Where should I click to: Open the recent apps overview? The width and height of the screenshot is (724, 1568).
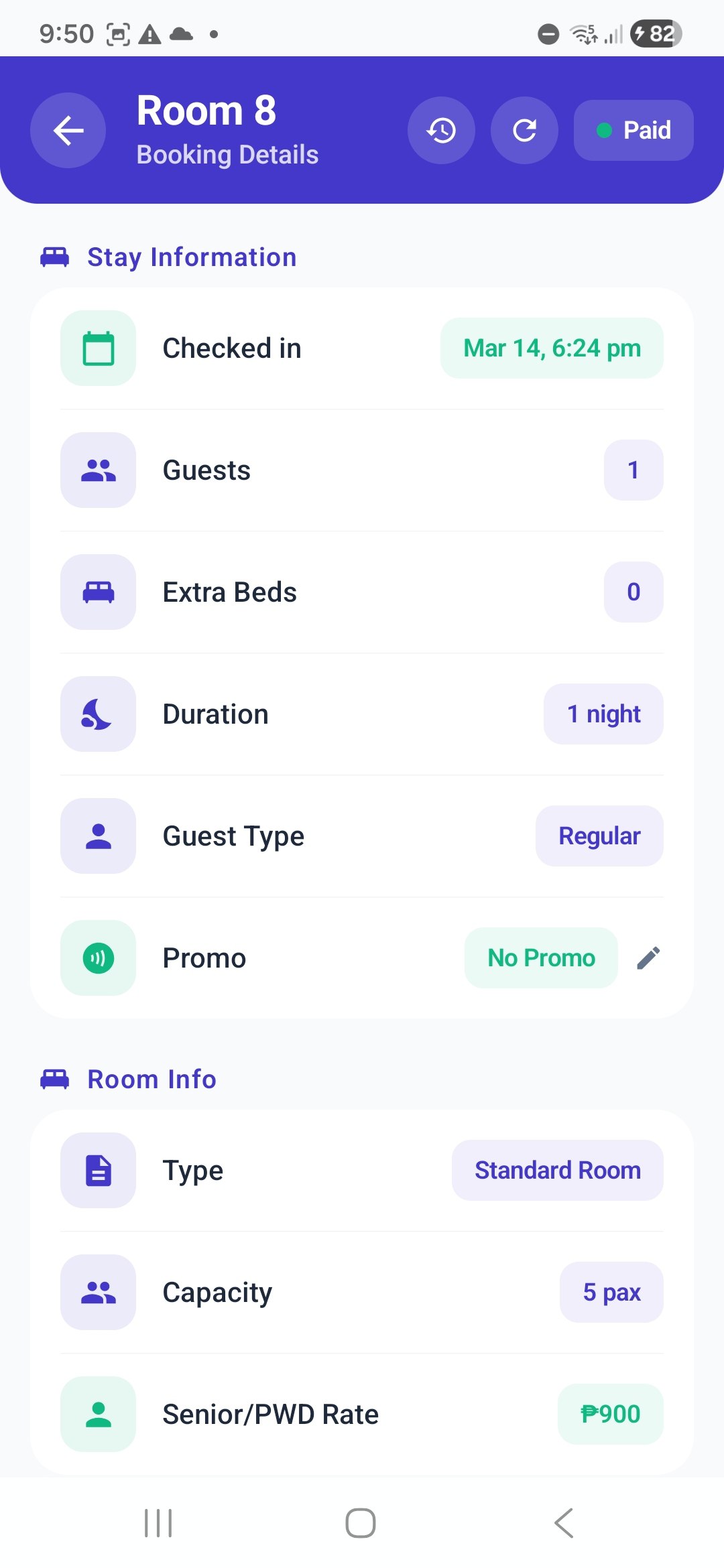click(x=158, y=1523)
